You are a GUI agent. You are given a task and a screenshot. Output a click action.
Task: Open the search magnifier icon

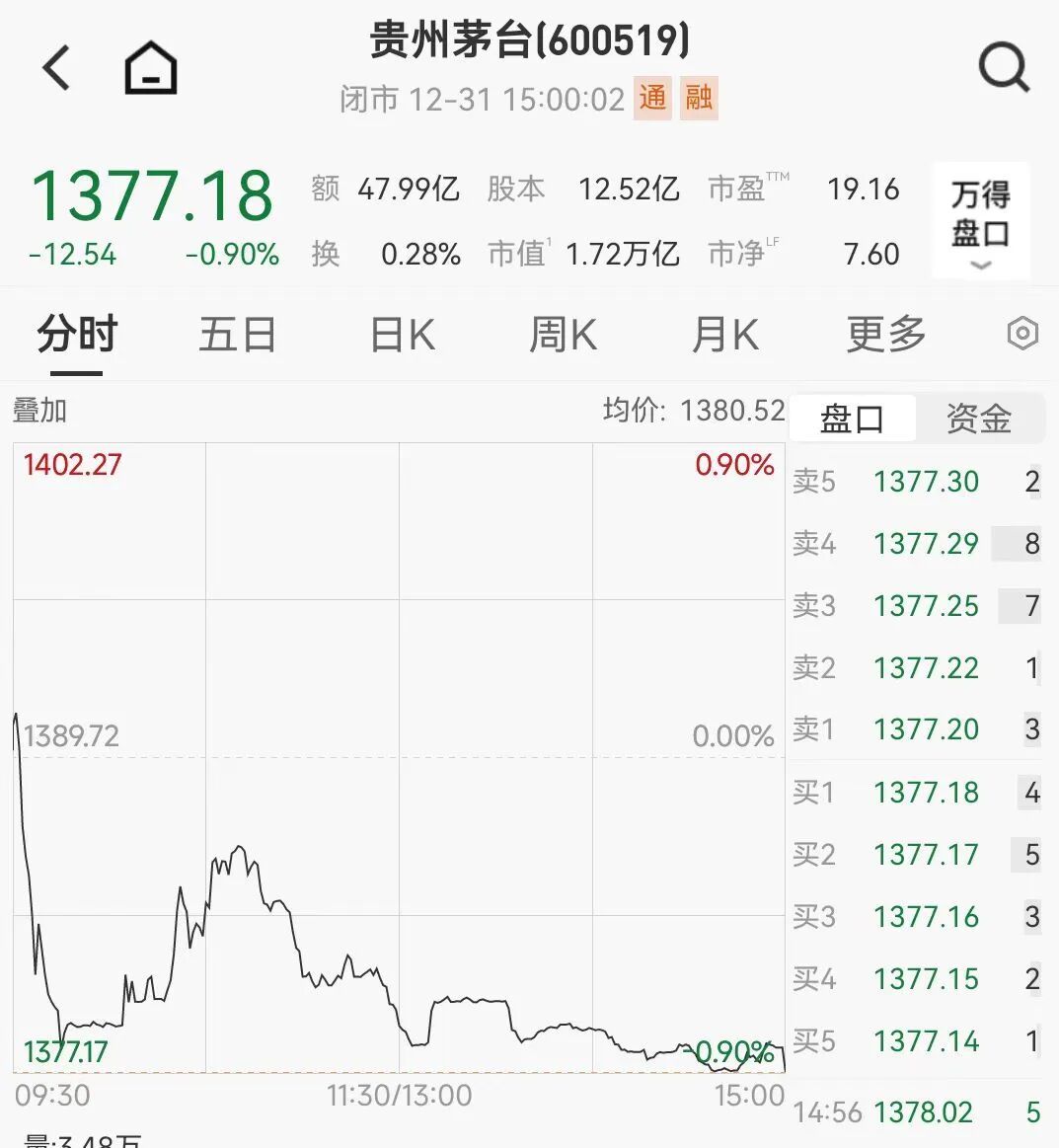pos(1003,68)
